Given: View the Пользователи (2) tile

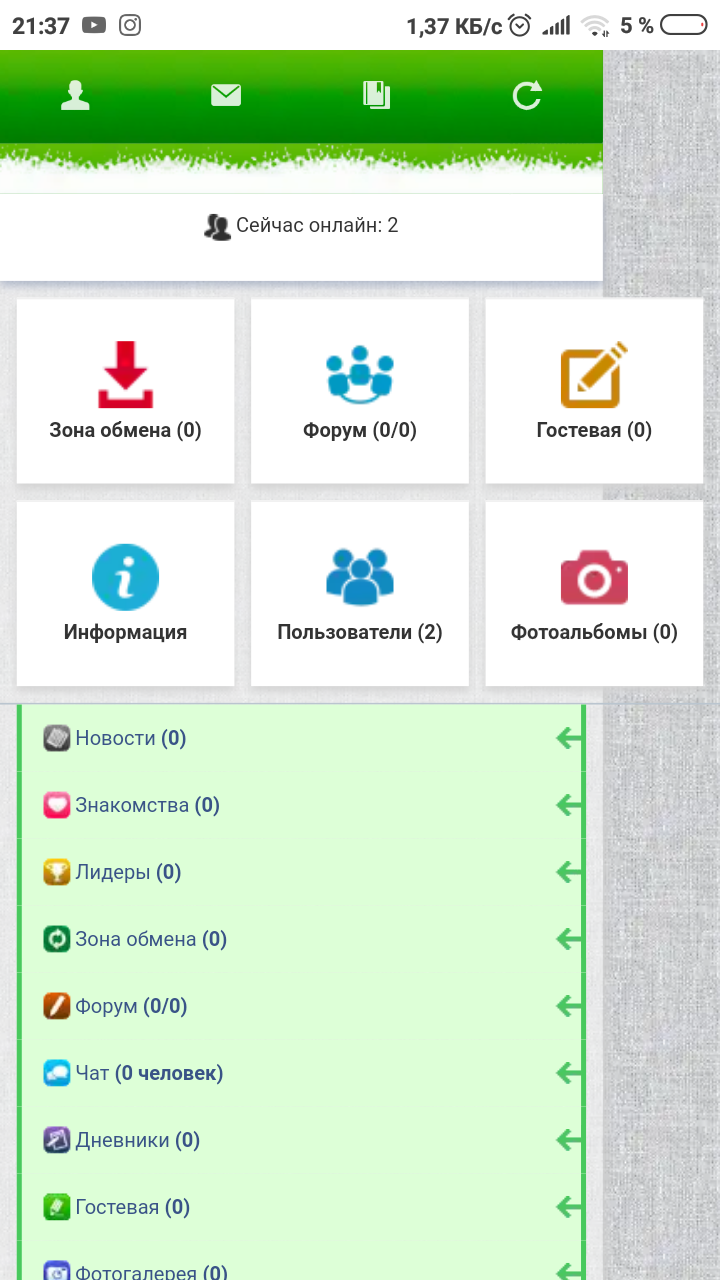Looking at the screenshot, I should click(360, 593).
